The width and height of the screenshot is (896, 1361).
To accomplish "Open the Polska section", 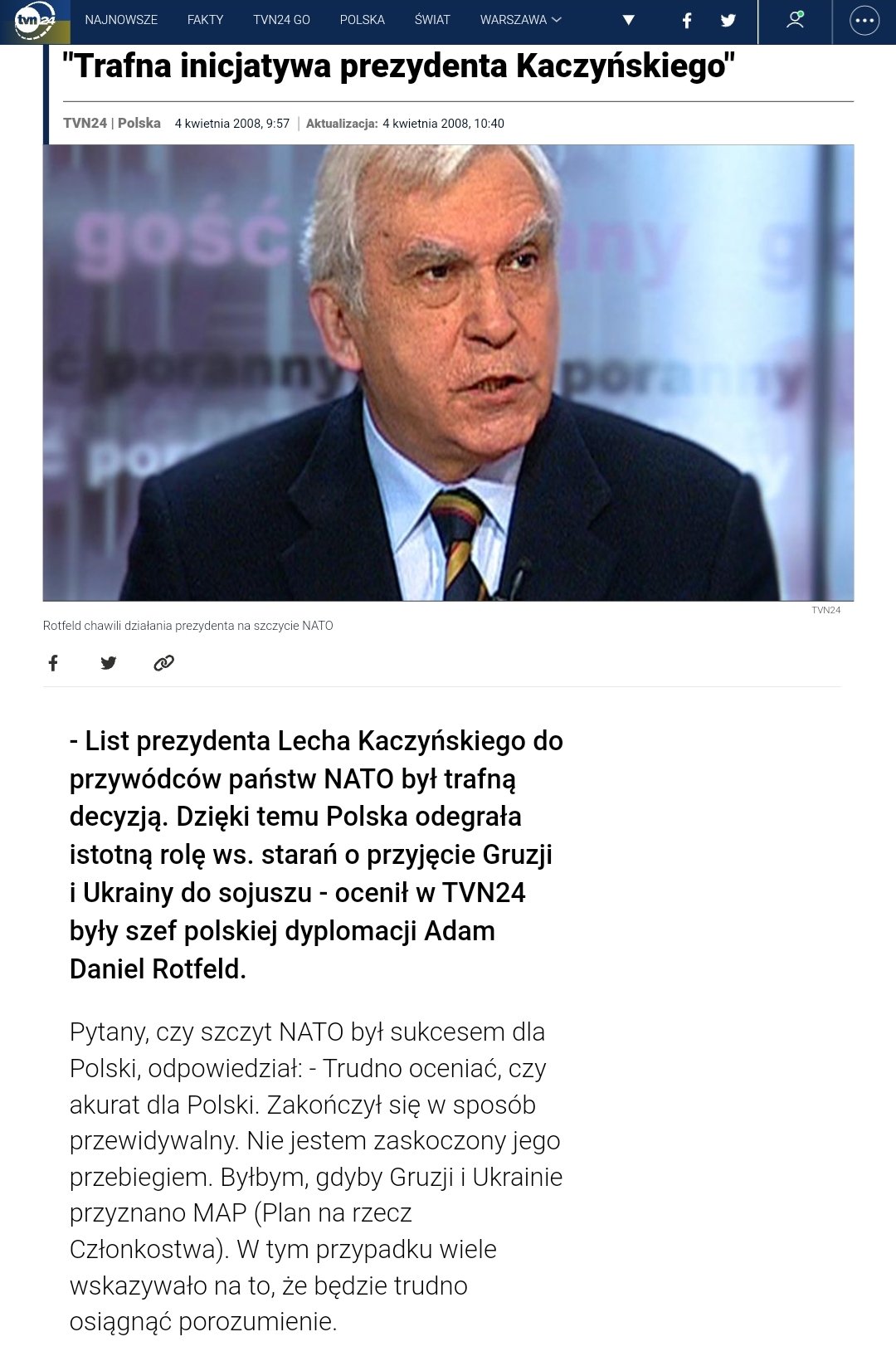I will point(362,20).
